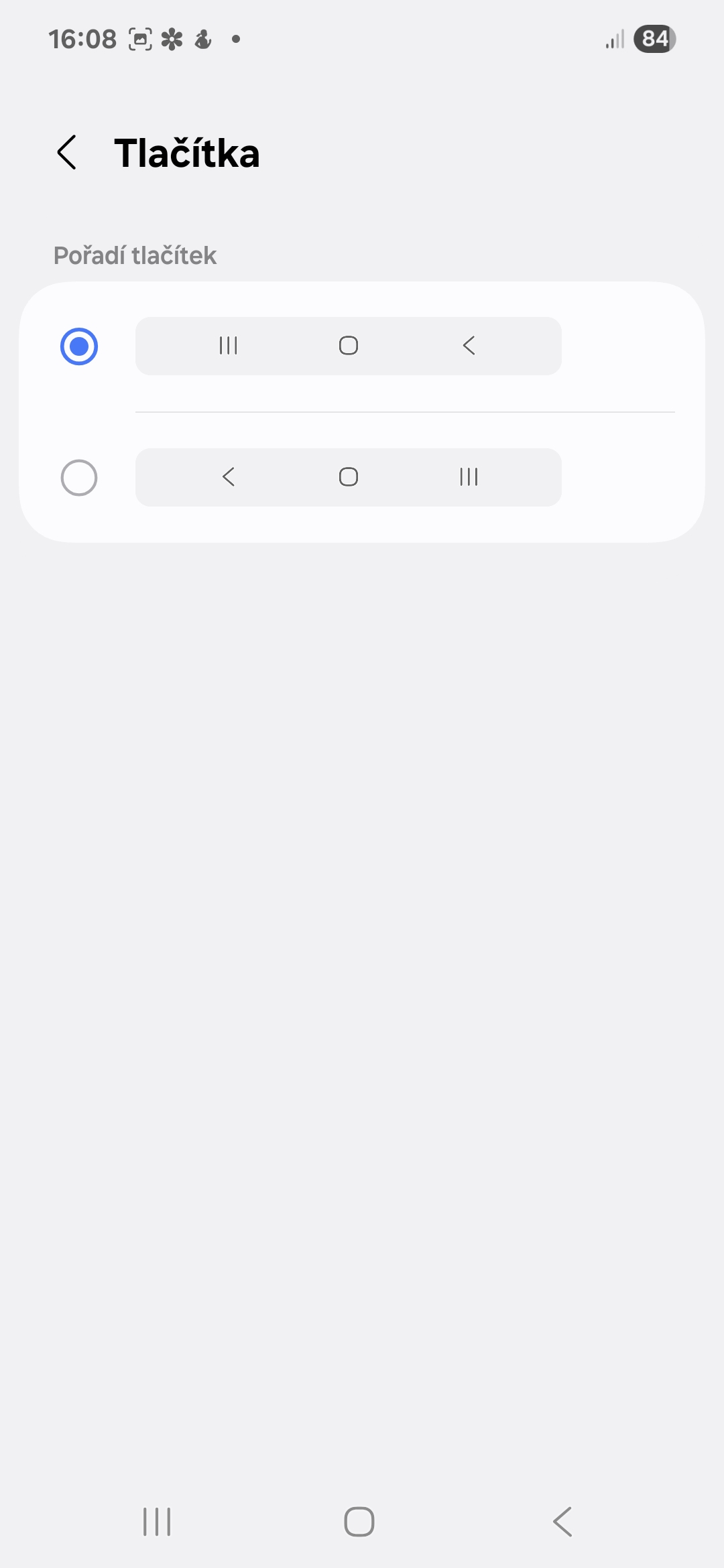Tap the system home button

(359, 1521)
